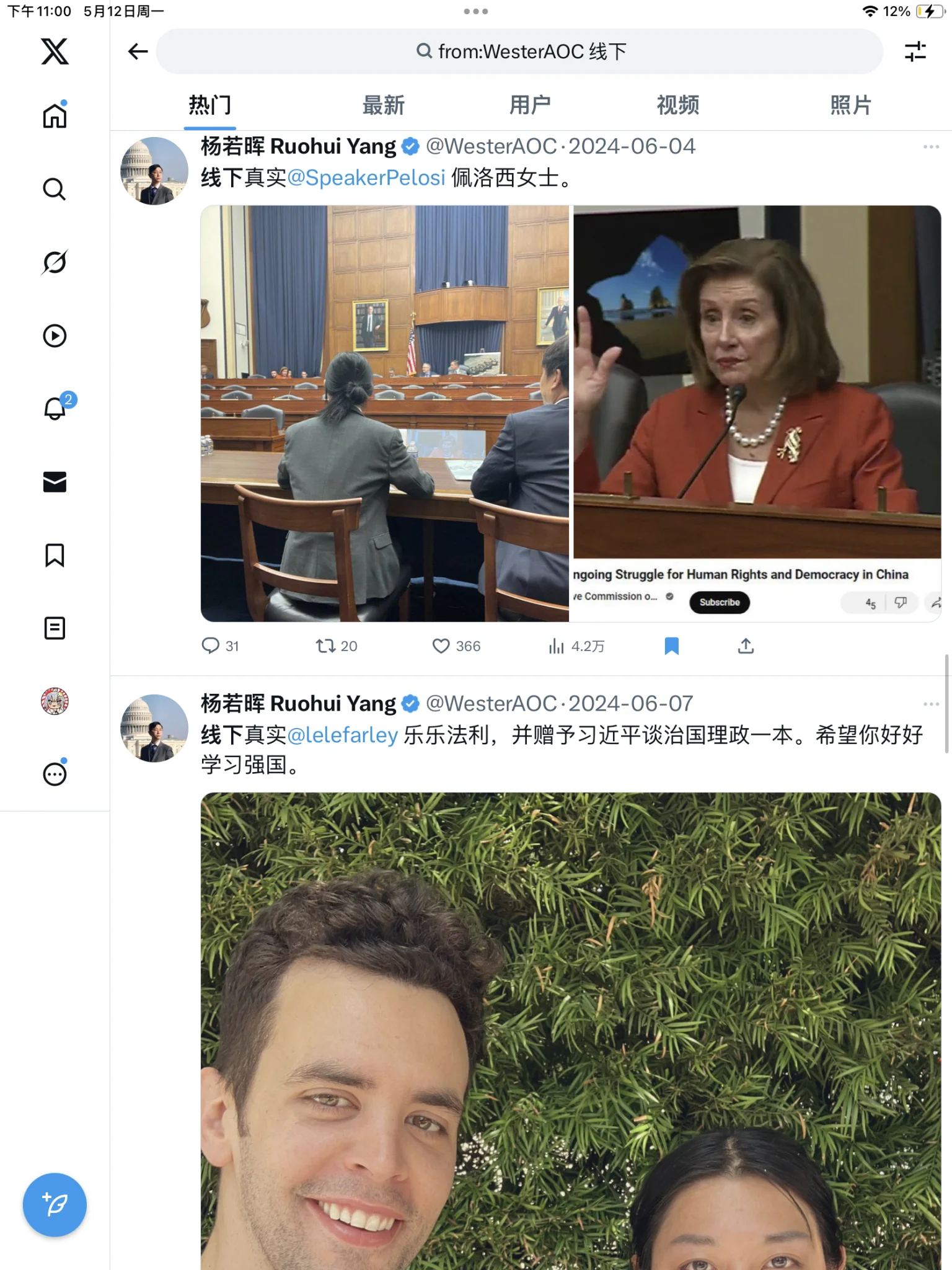Tap the search field with from:WesterAOC

pos(519,51)
